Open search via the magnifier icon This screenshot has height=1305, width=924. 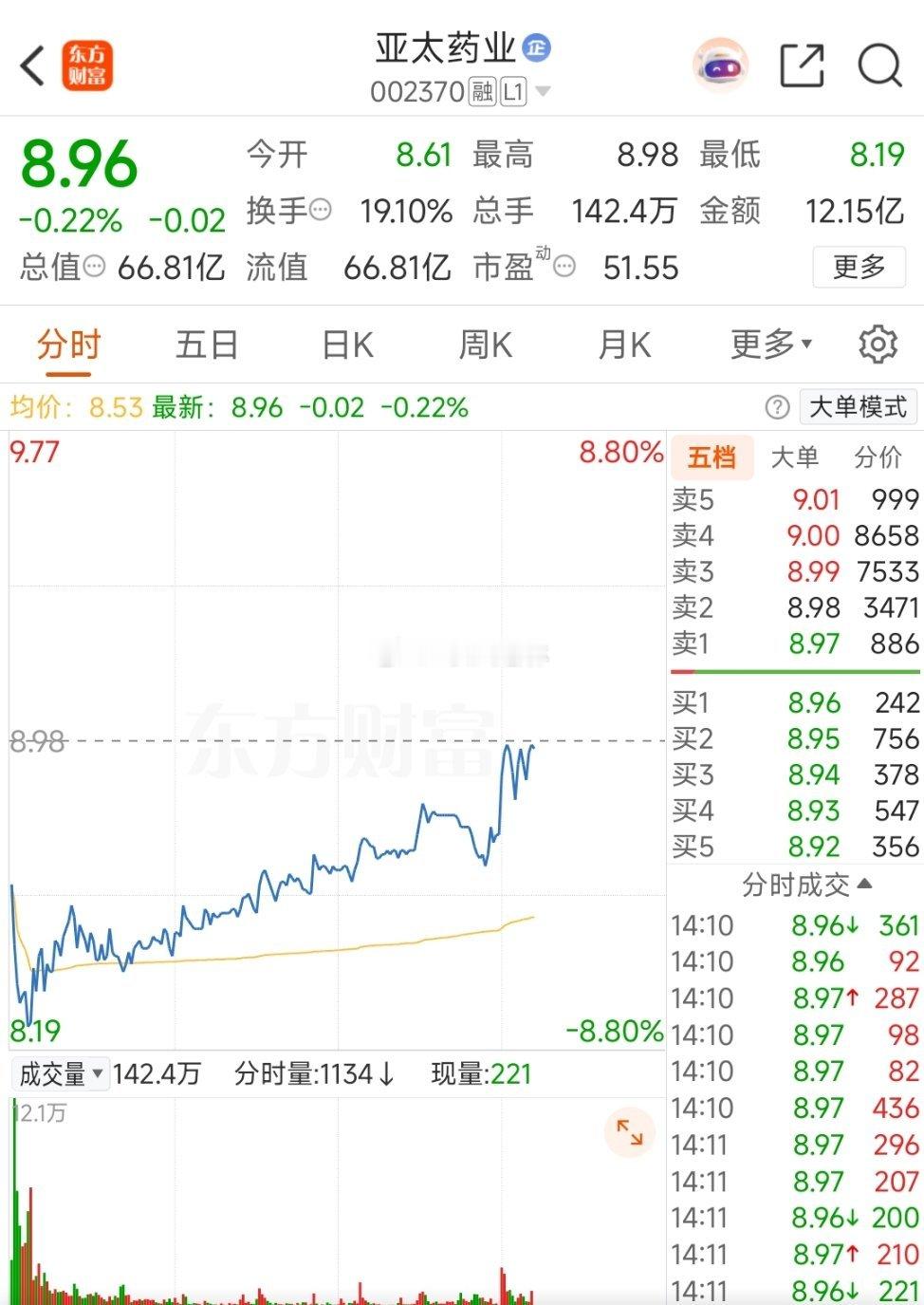[882, 65]
